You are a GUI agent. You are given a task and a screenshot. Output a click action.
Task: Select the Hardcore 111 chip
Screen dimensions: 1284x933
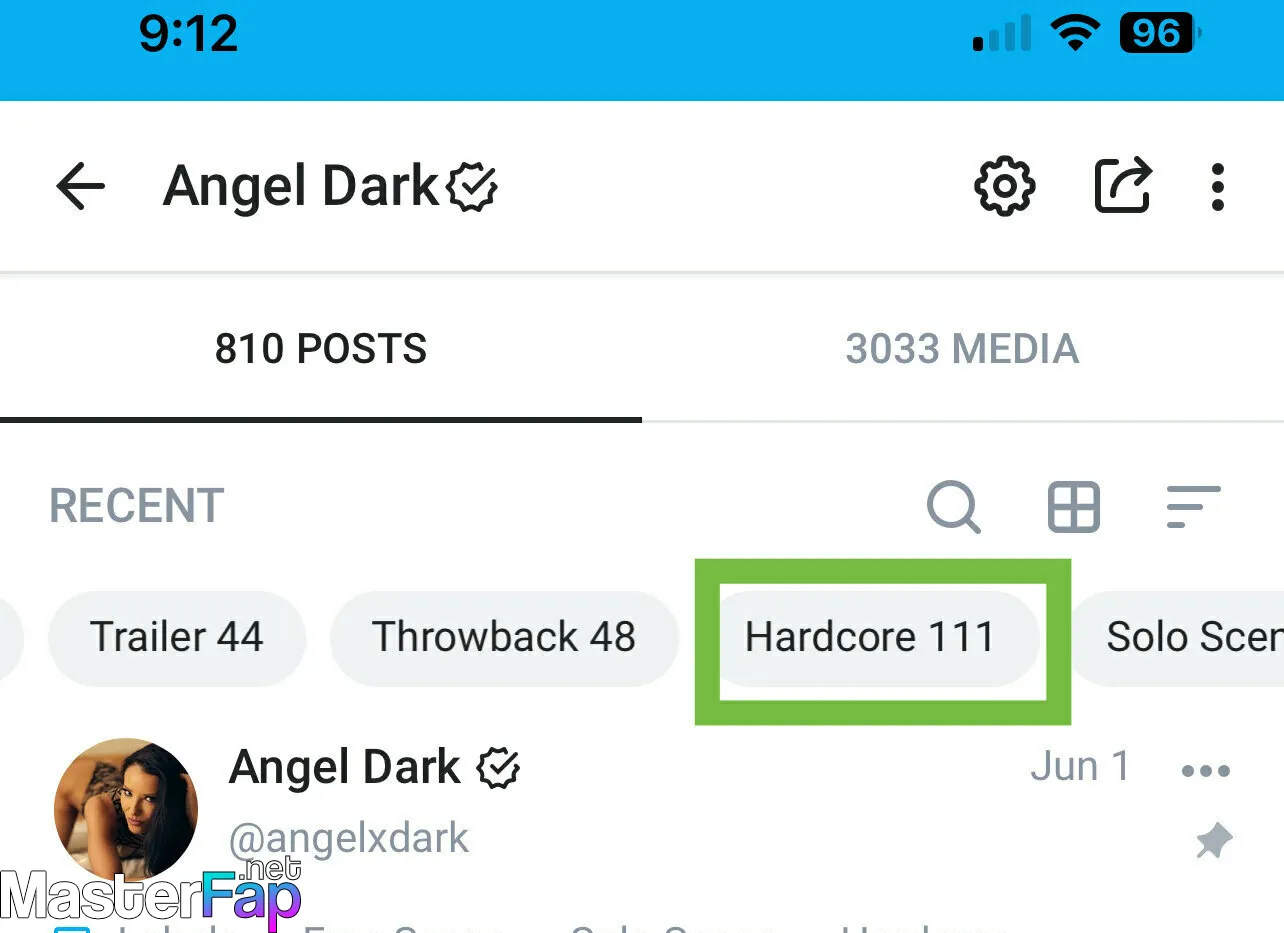[869, 637]
